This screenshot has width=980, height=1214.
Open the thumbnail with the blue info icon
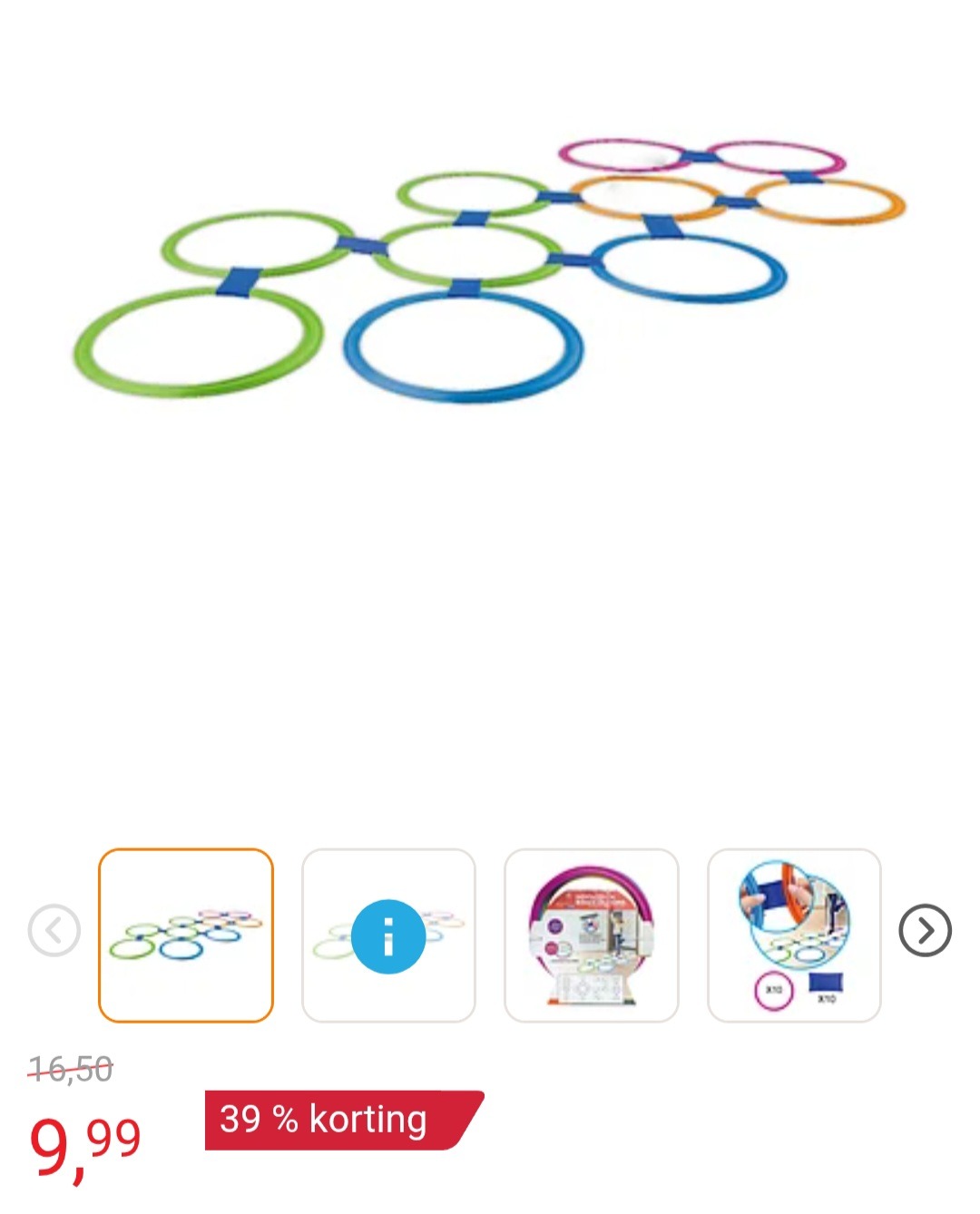[388, 935]
